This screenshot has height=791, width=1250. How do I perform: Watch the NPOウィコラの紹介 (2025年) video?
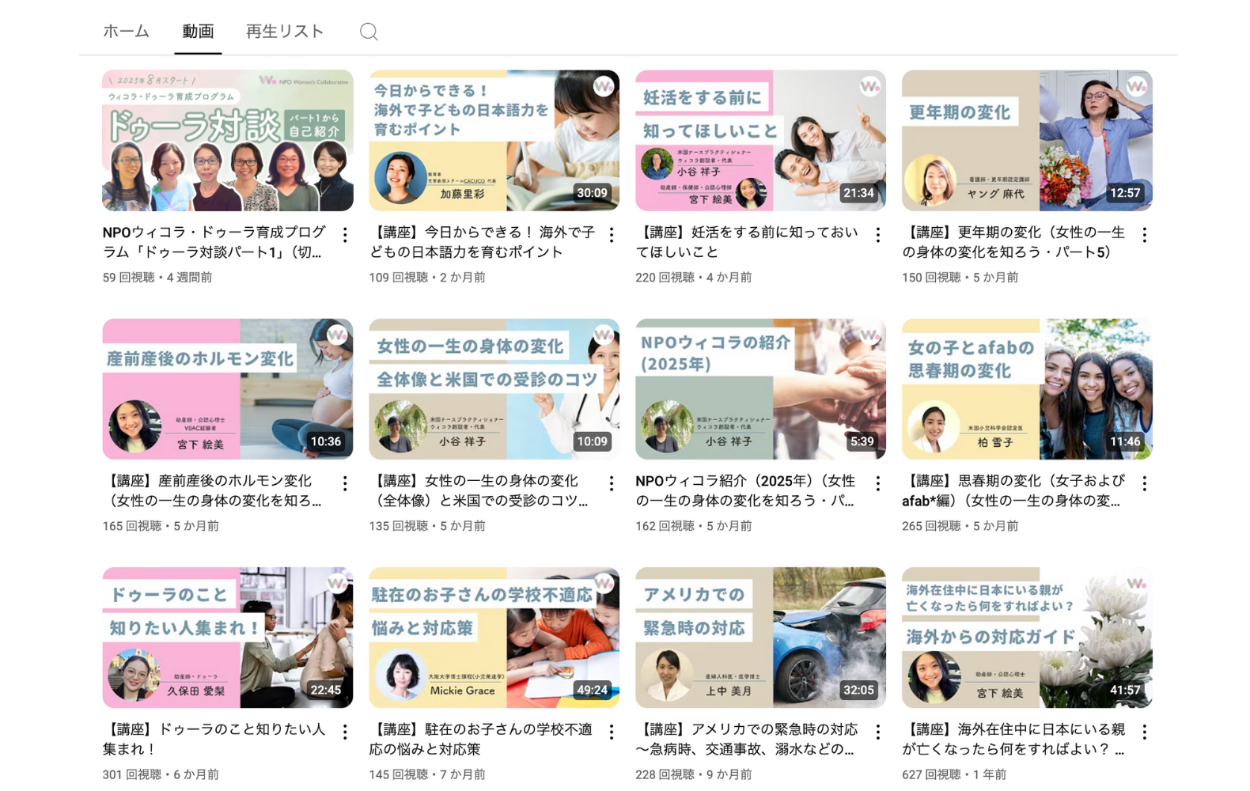click(760, 389)
